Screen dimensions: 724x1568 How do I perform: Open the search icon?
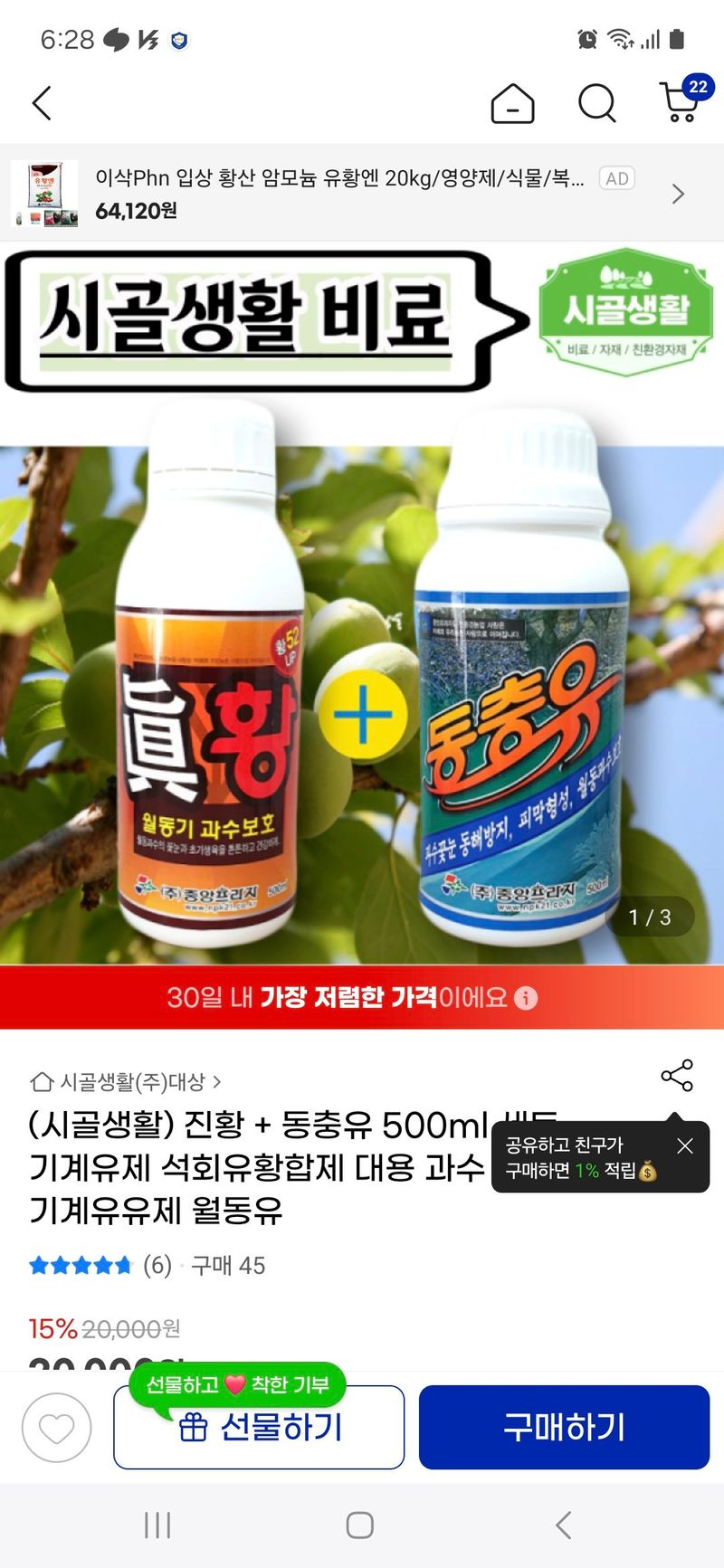pyautogui.click(x=596, y=103)
